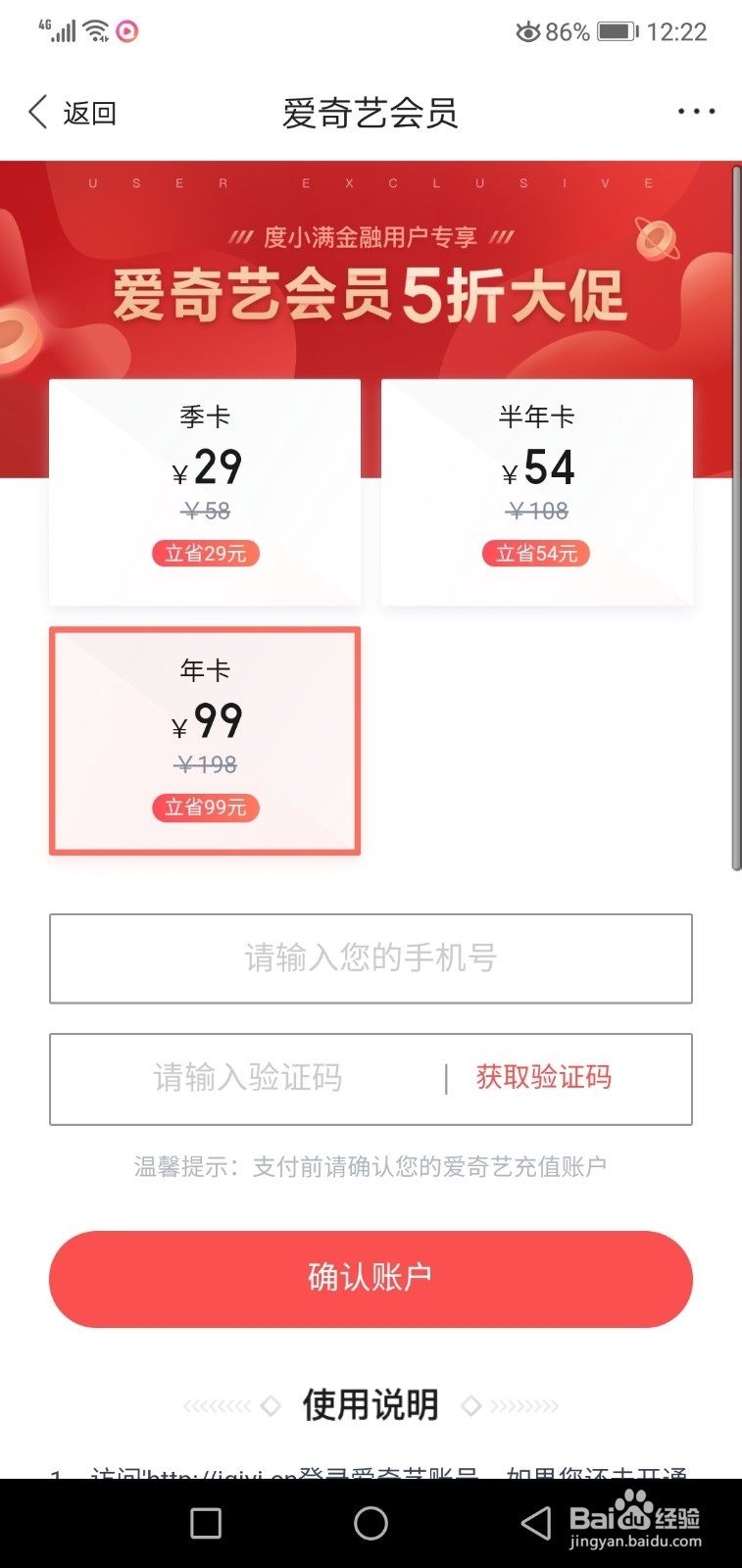742x1568 pixels.
Task: Tap the phone number input field
Action: [x=371, y=958]
